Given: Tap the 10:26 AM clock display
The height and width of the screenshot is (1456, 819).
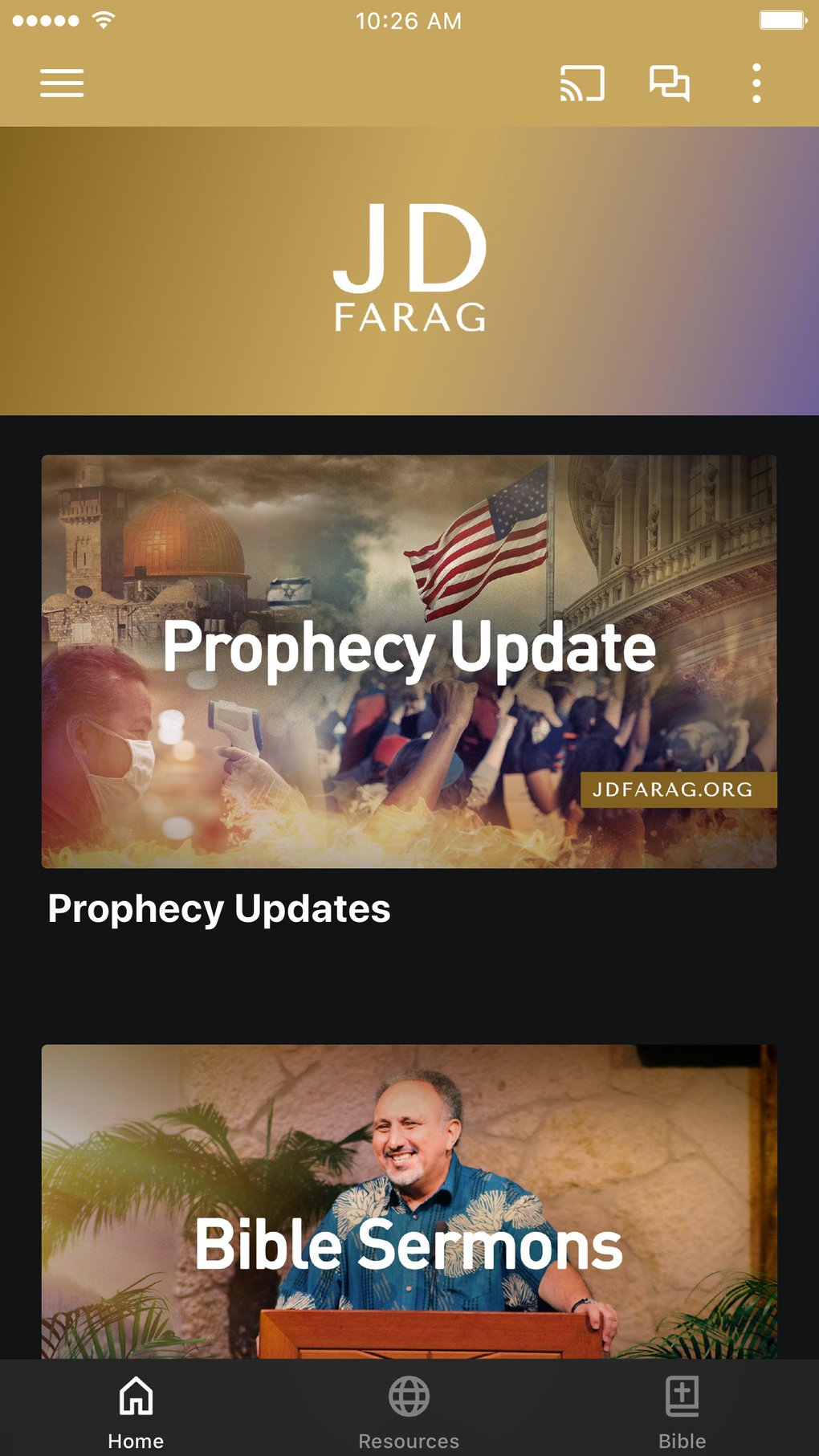Looking at the screenshot, I should point(409,21).
